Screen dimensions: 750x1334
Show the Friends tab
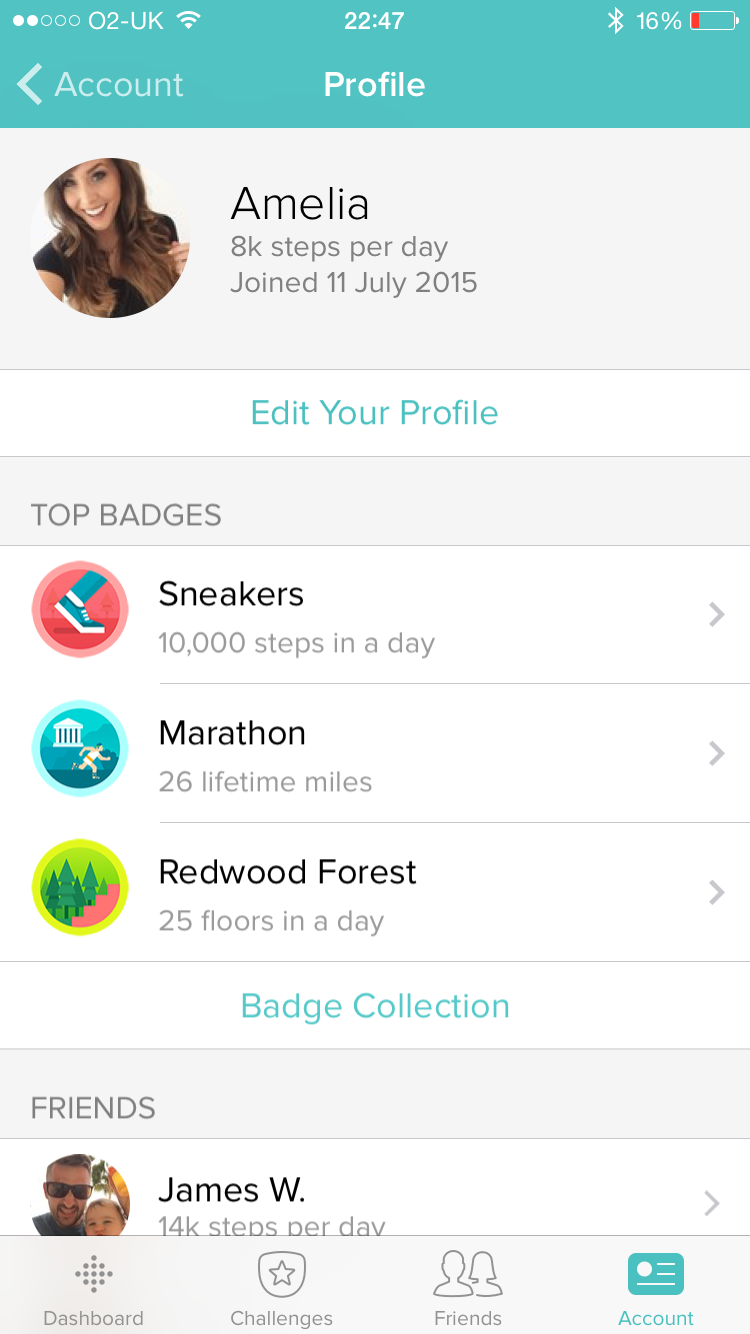468,1290
